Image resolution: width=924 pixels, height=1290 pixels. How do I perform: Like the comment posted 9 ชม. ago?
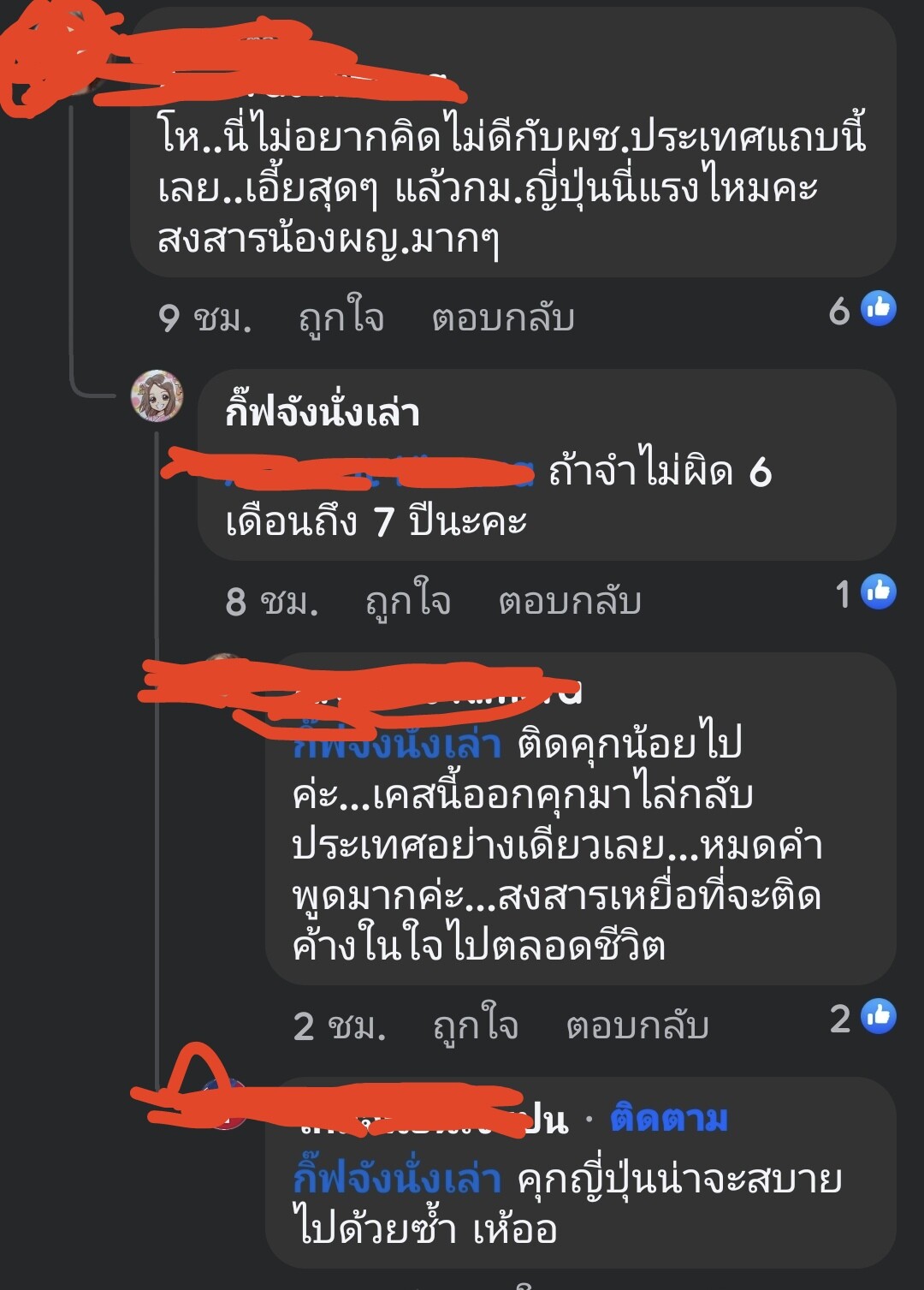[341, 318]
